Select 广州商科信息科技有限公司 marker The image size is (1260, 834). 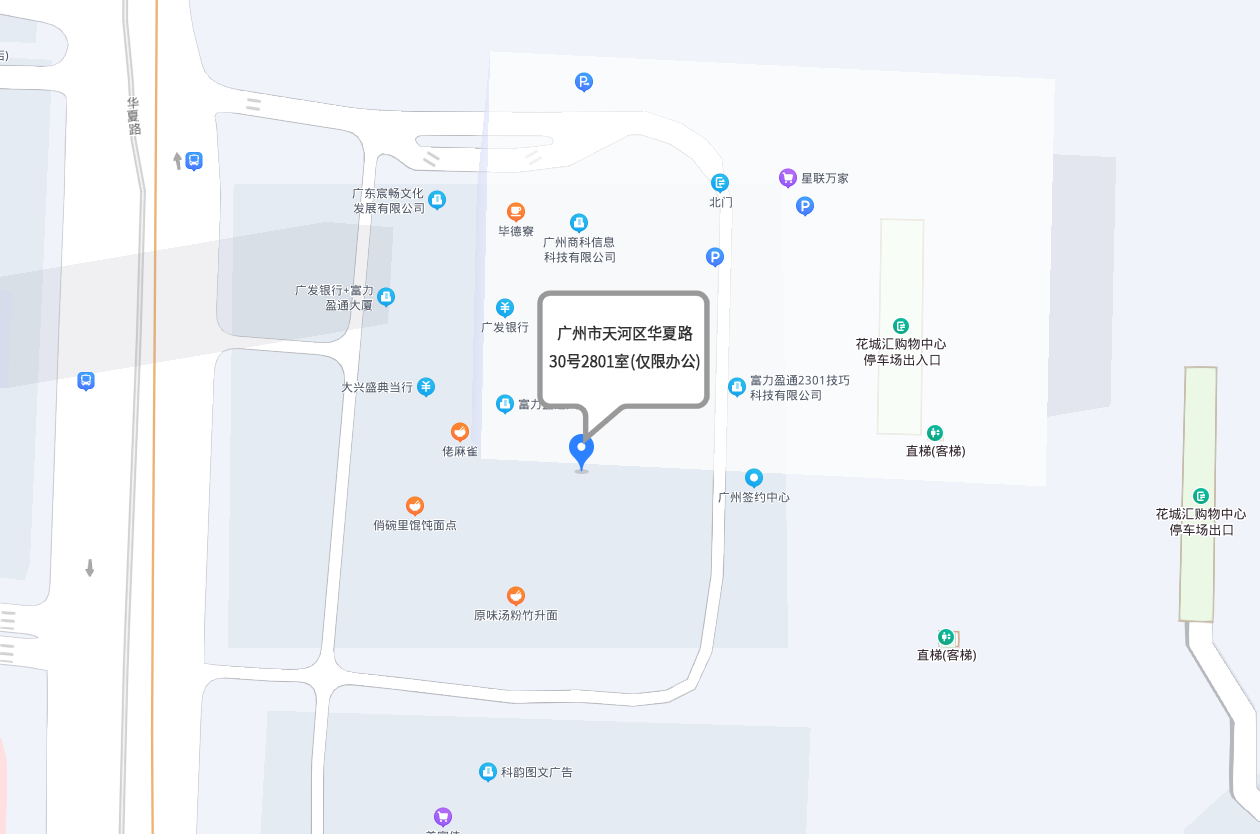point(579,222)
